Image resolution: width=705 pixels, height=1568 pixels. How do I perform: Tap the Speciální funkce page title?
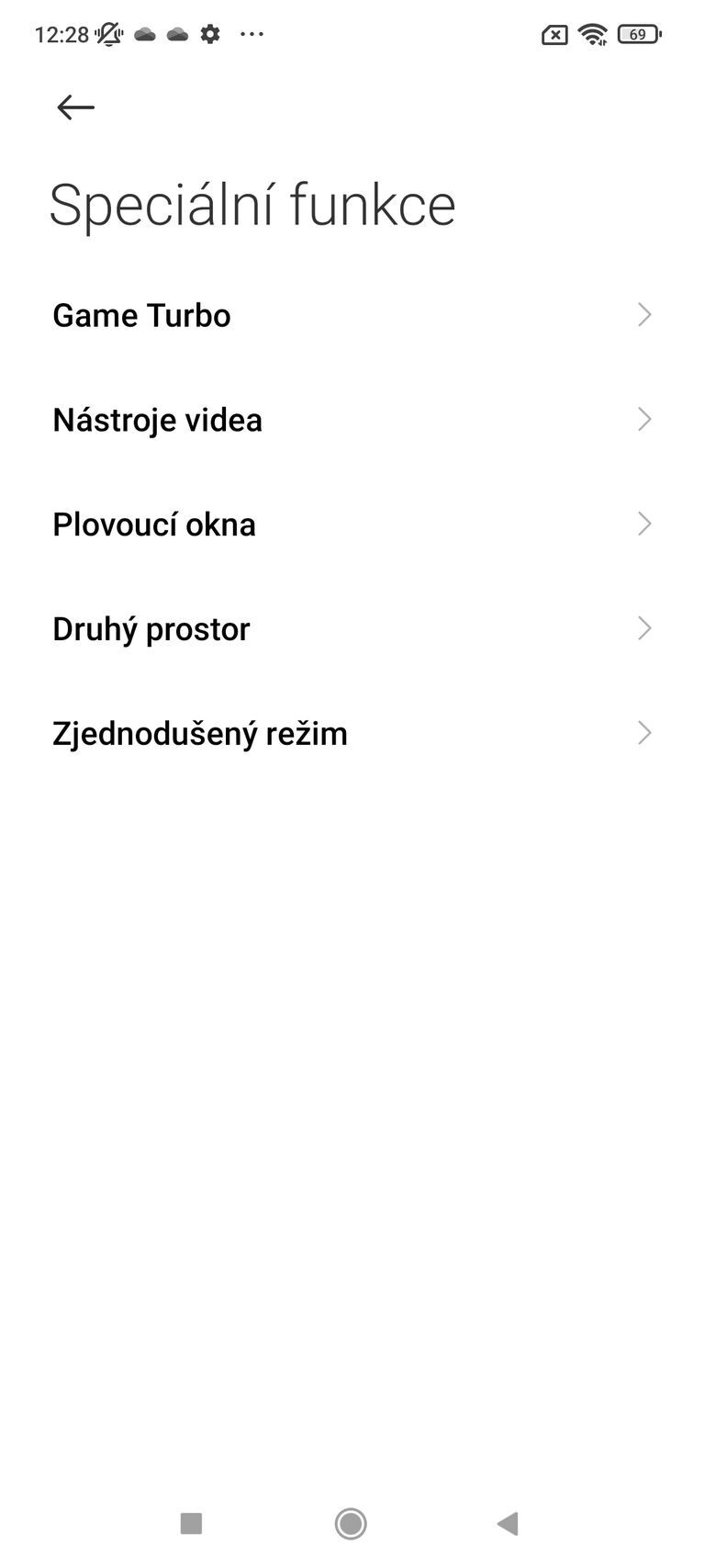pos(252,202)
